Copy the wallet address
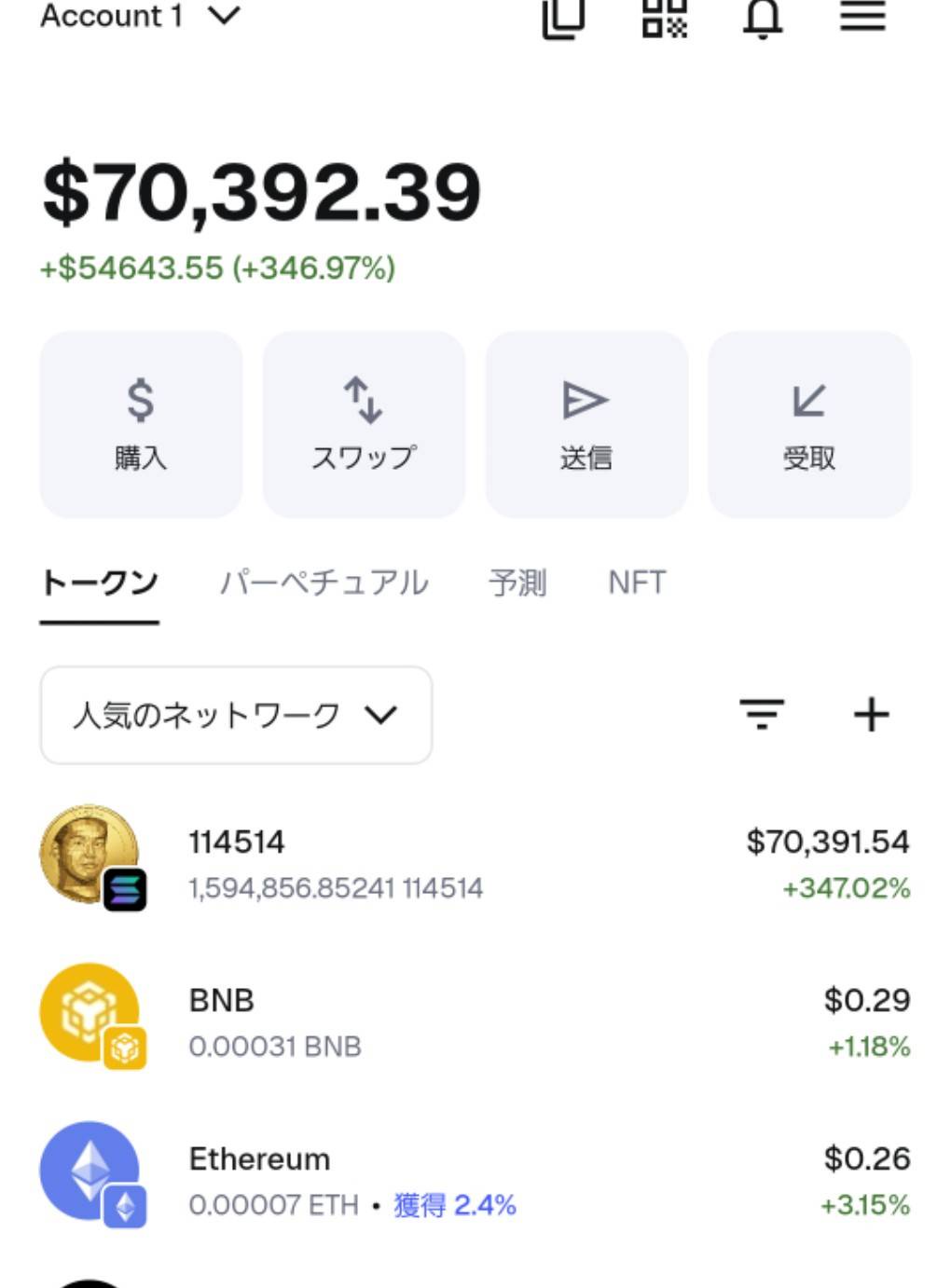The image size is (951, 1288). pos(563,17)
